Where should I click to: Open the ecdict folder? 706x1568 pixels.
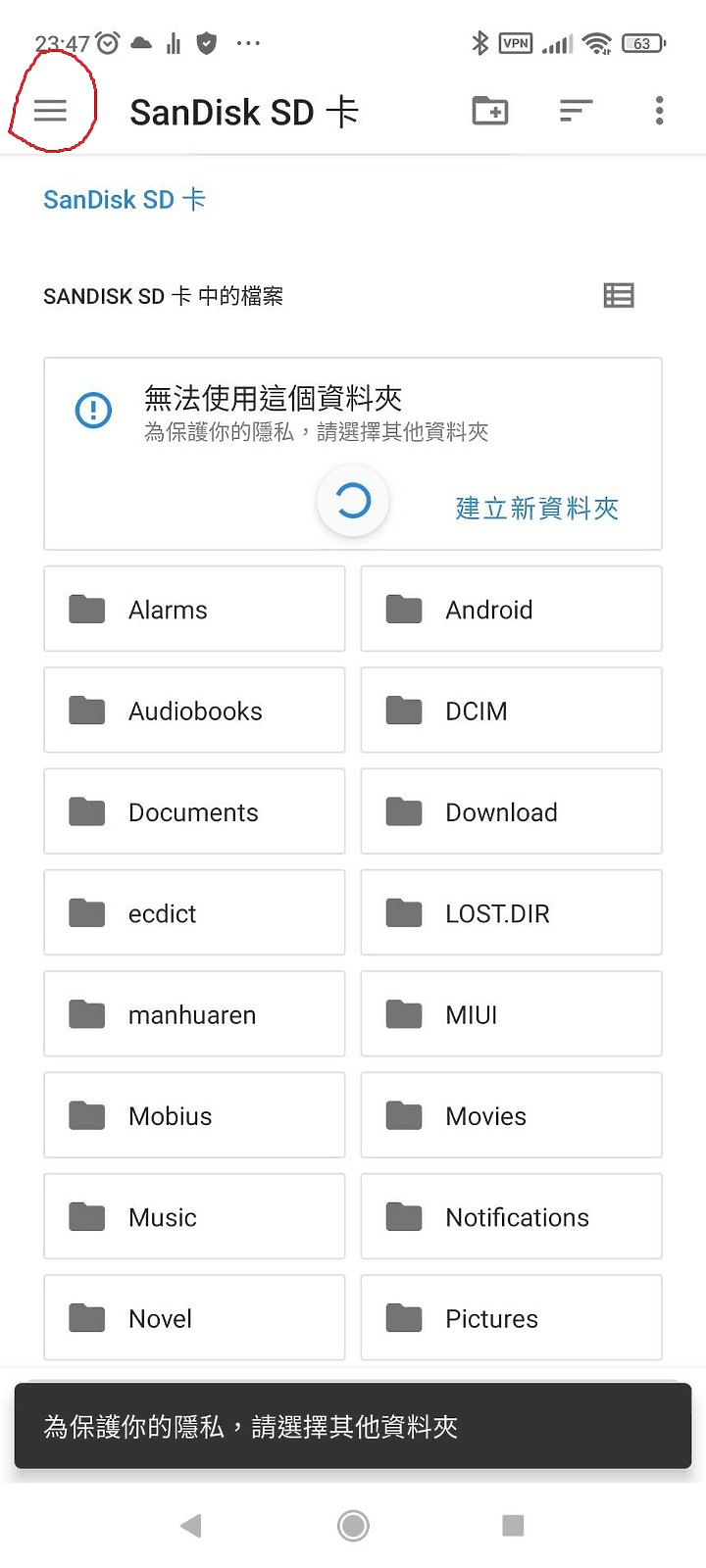[x=194, y=912]
